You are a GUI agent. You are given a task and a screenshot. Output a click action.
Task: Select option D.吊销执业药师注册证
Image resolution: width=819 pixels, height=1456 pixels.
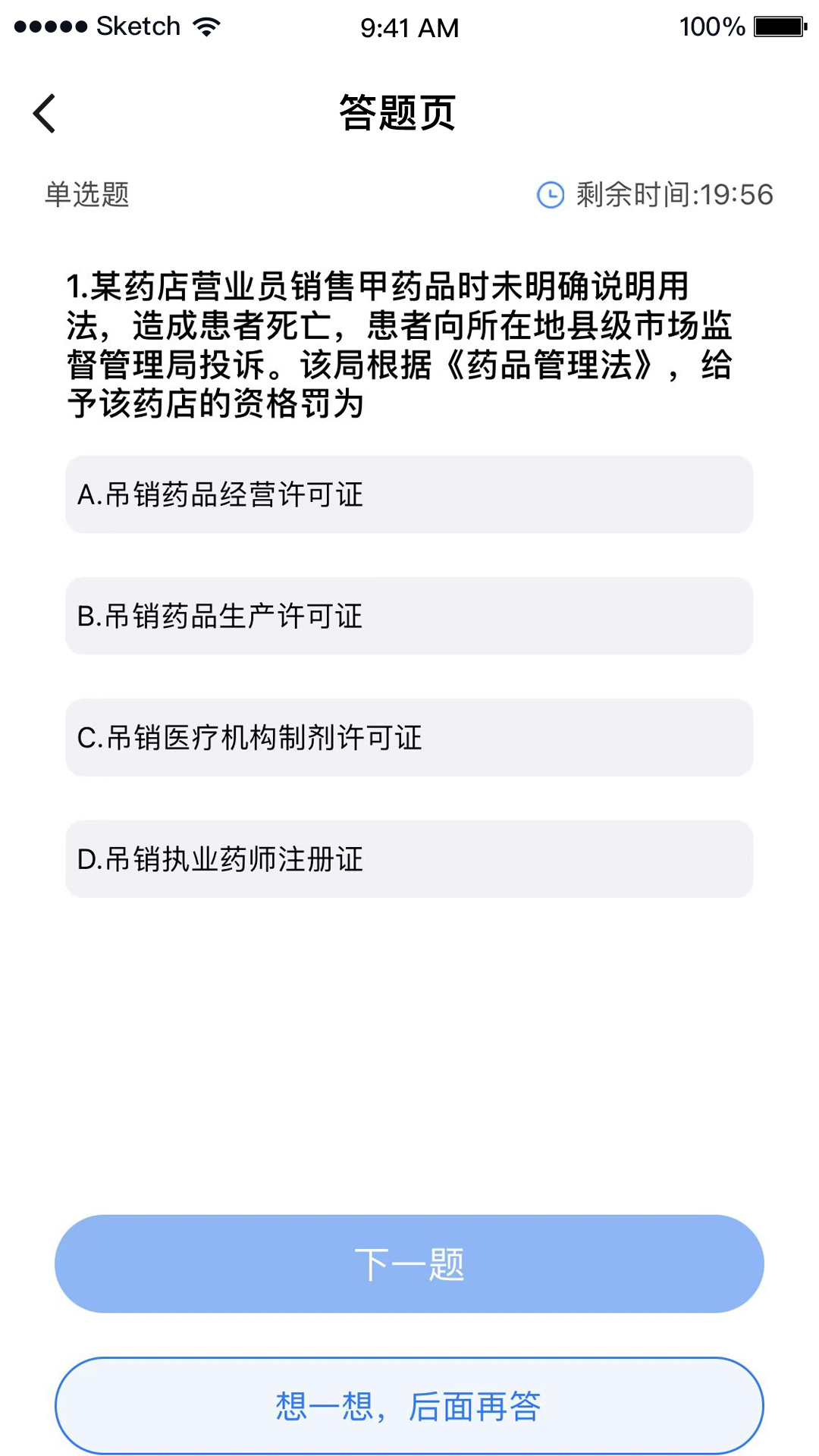coord(409,859)
